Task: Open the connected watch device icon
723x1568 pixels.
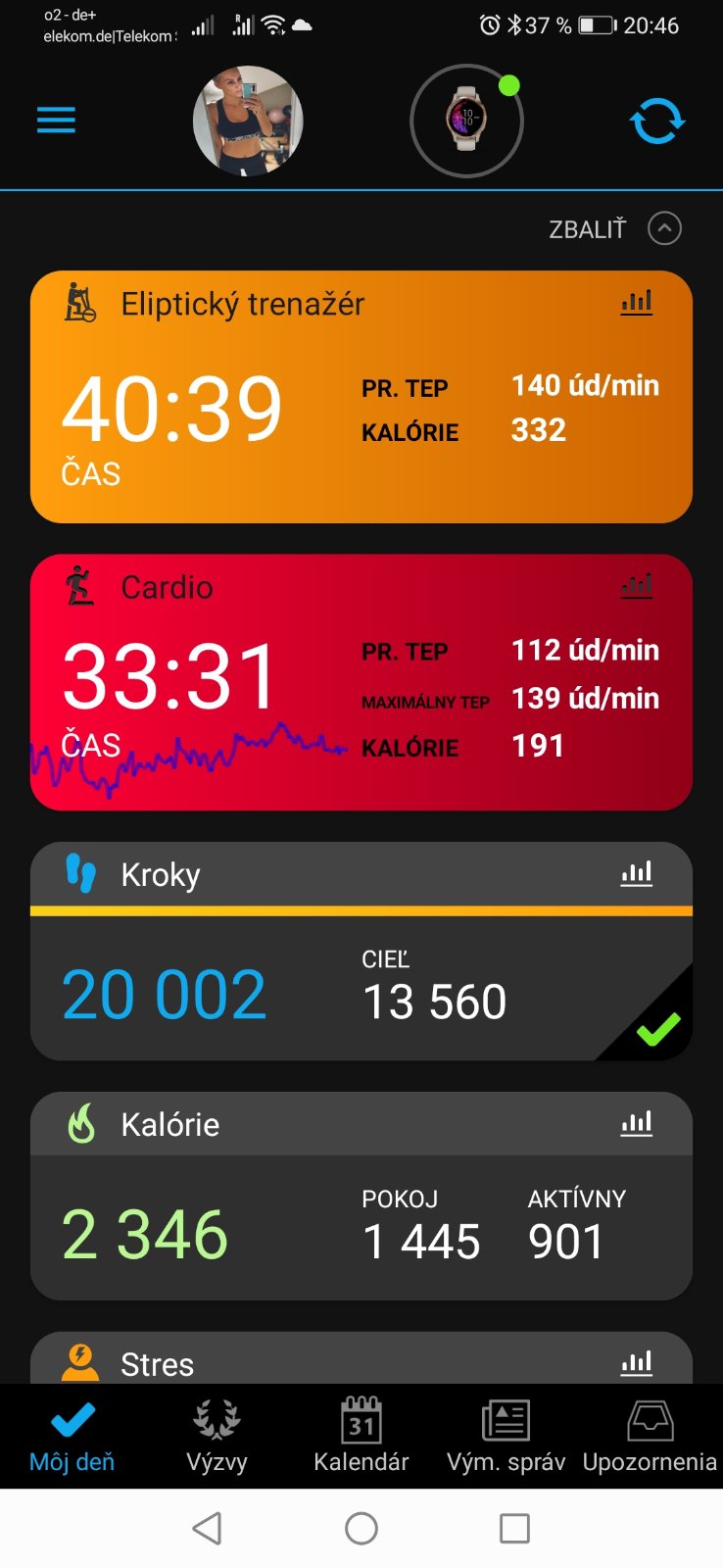Action: coord(466,122)
